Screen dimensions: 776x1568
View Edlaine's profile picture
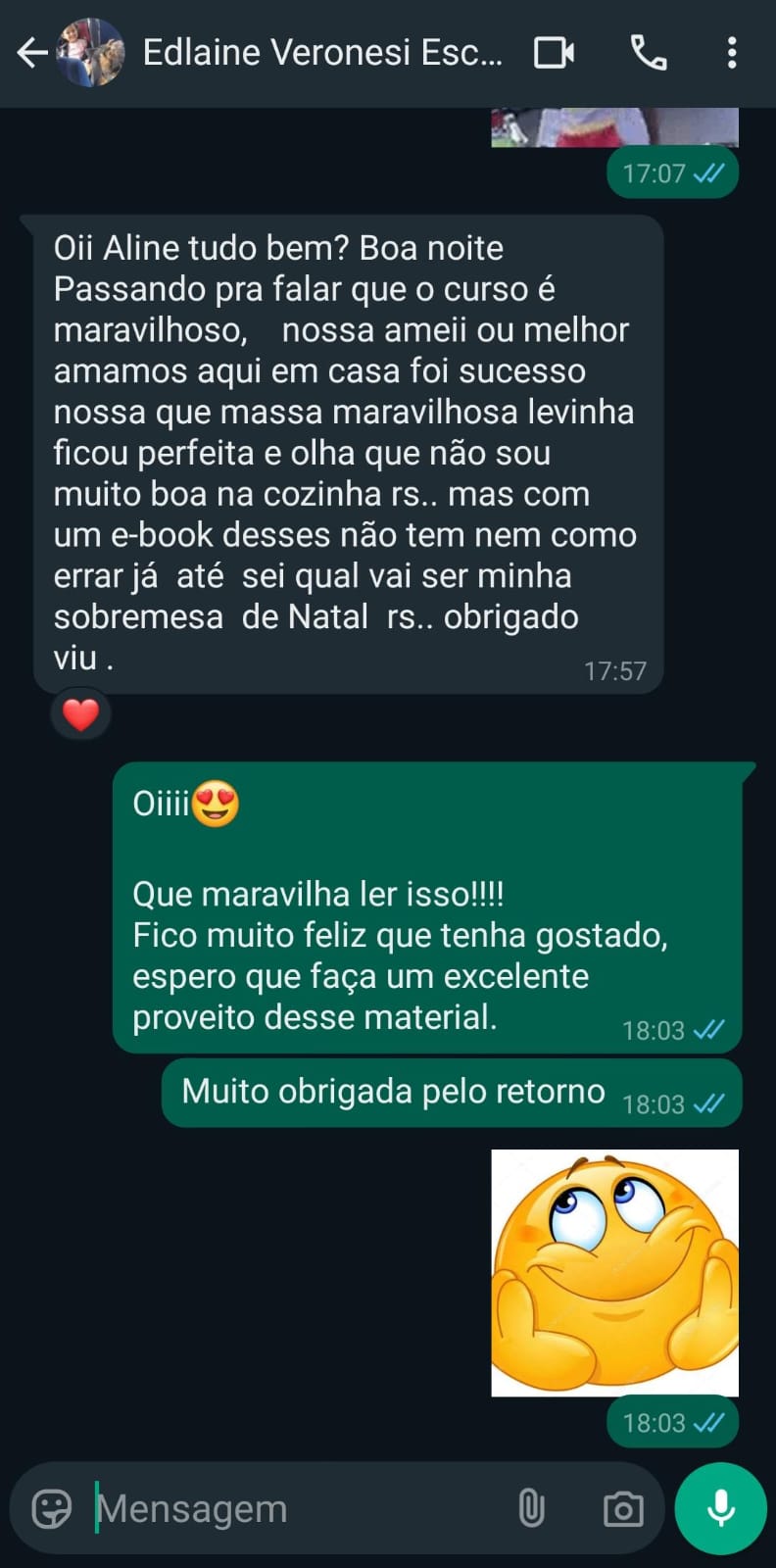(90, 53)
